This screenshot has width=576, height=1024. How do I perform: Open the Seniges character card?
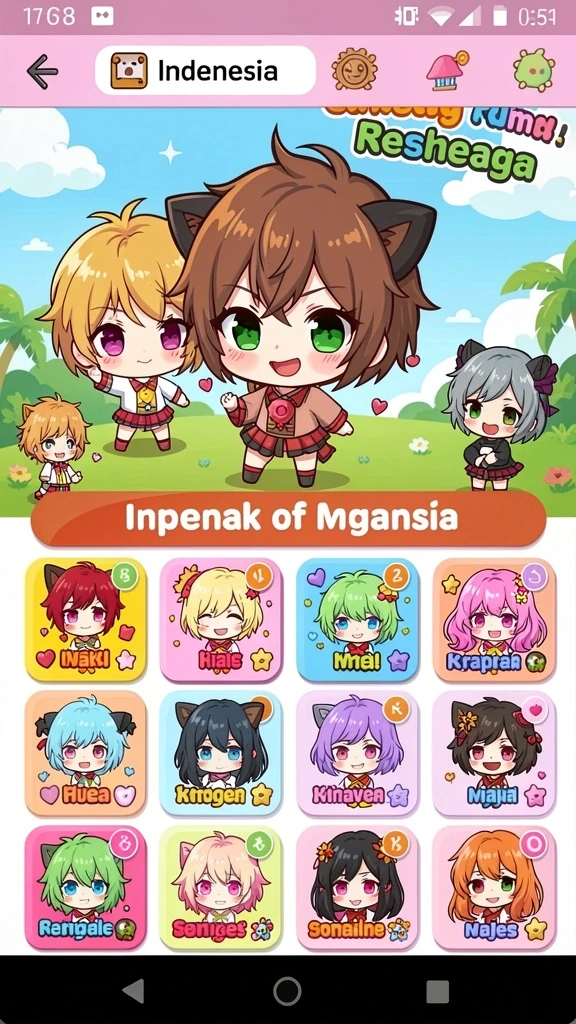click(221, 888)
